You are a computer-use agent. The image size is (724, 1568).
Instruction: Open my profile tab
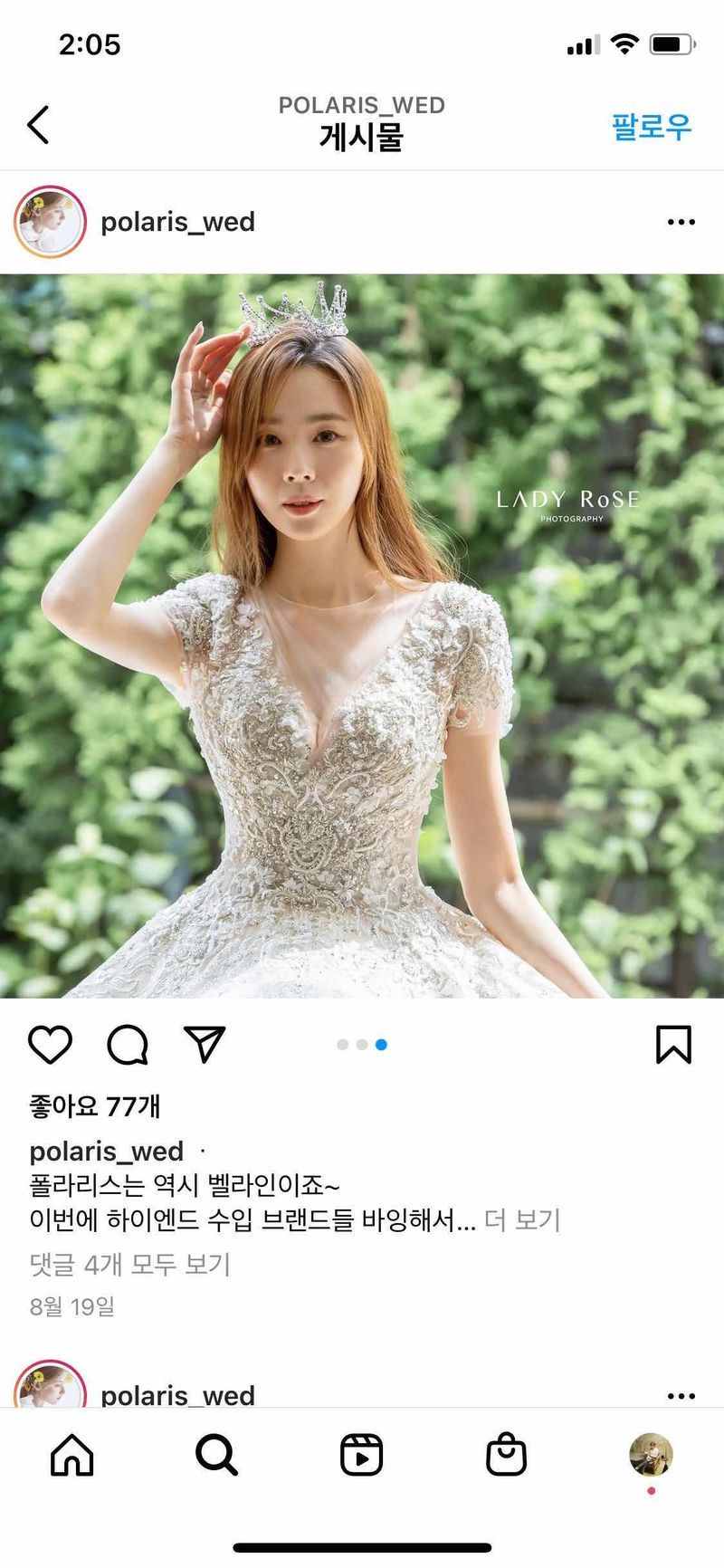651,1456
